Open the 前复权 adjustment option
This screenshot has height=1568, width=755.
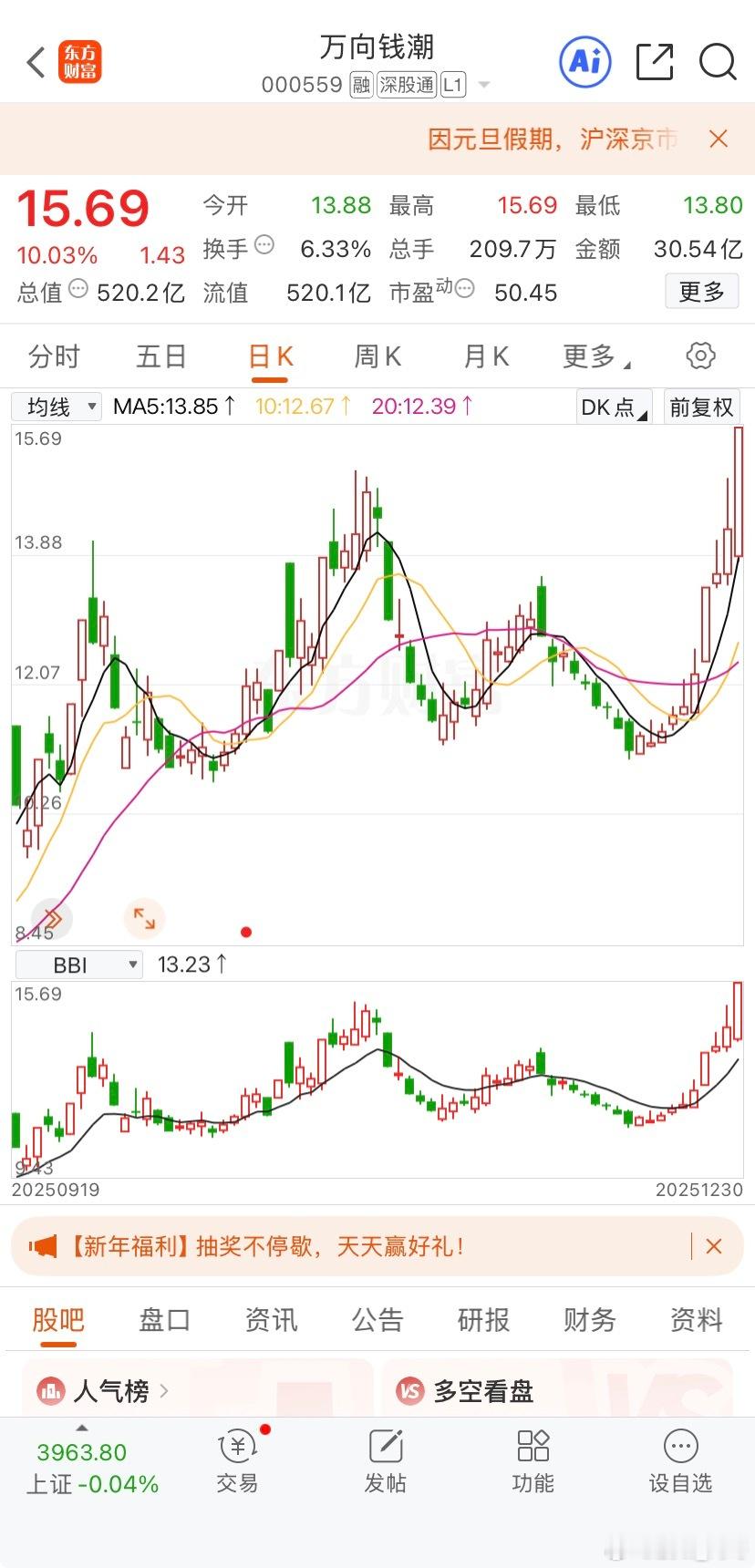coord(700,407)
